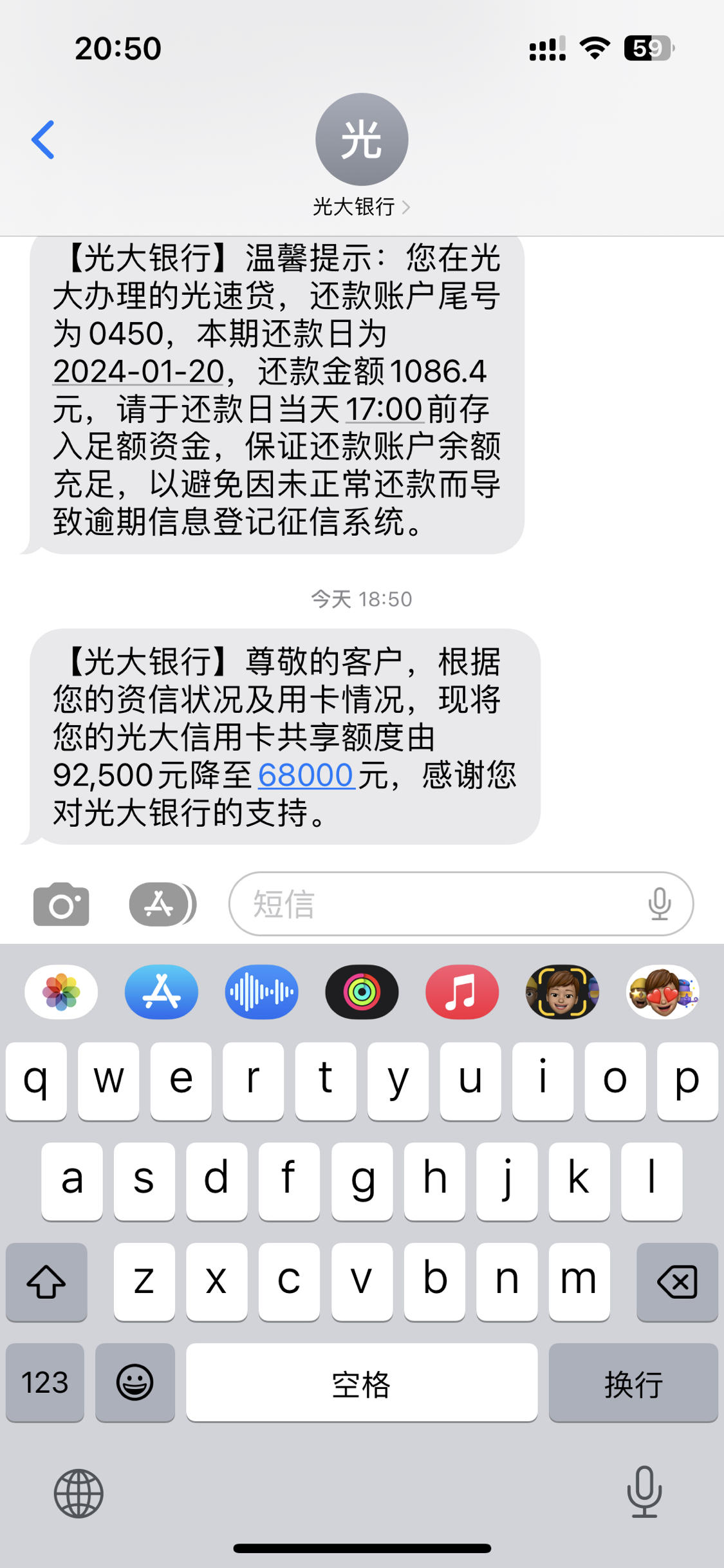Open the Memoji camera effects app
Viewport: 724px width, 1568px height.
click(562, 992)
